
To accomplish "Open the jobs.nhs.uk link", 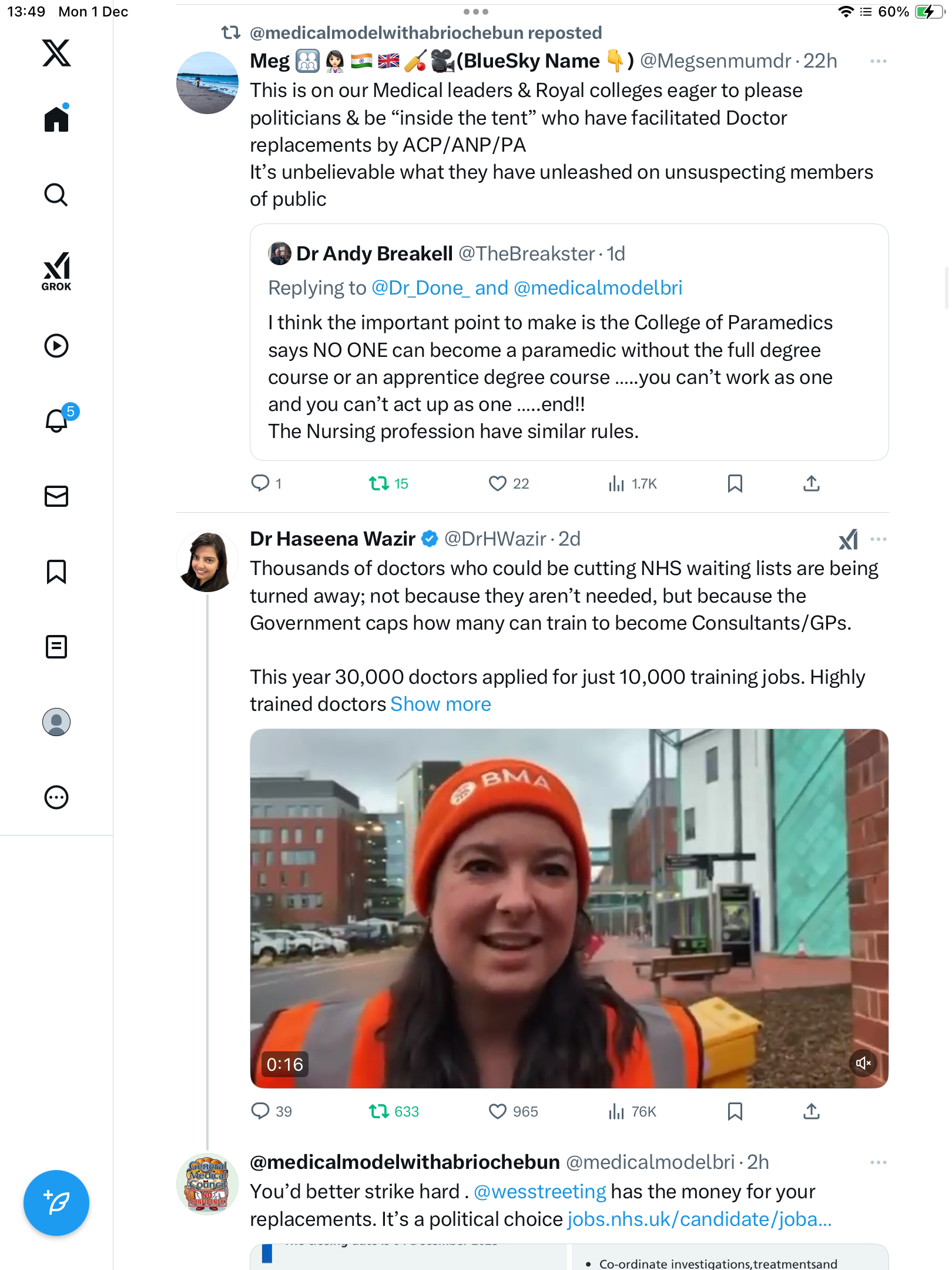I will tap(699, 1219).
